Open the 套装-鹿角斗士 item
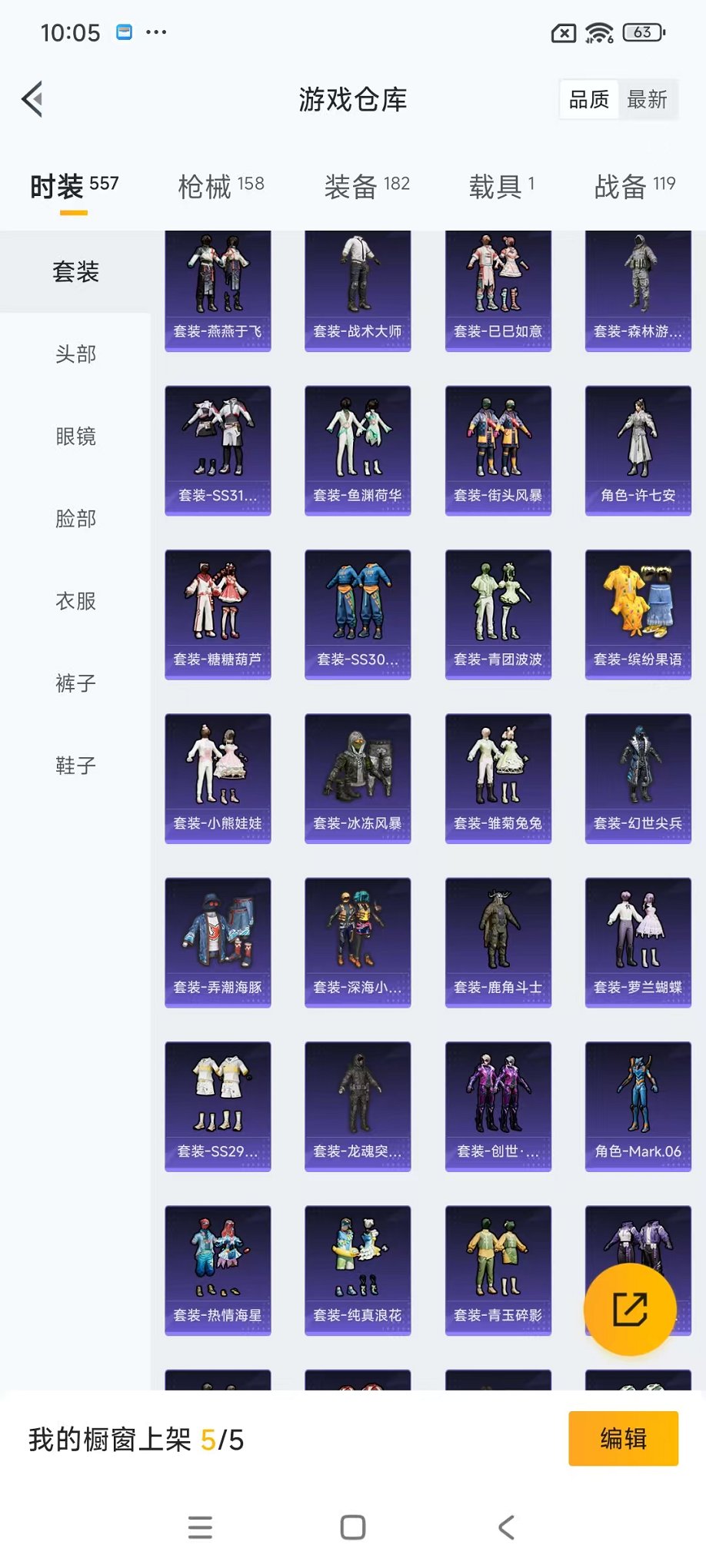 click(x=498, y=941)
